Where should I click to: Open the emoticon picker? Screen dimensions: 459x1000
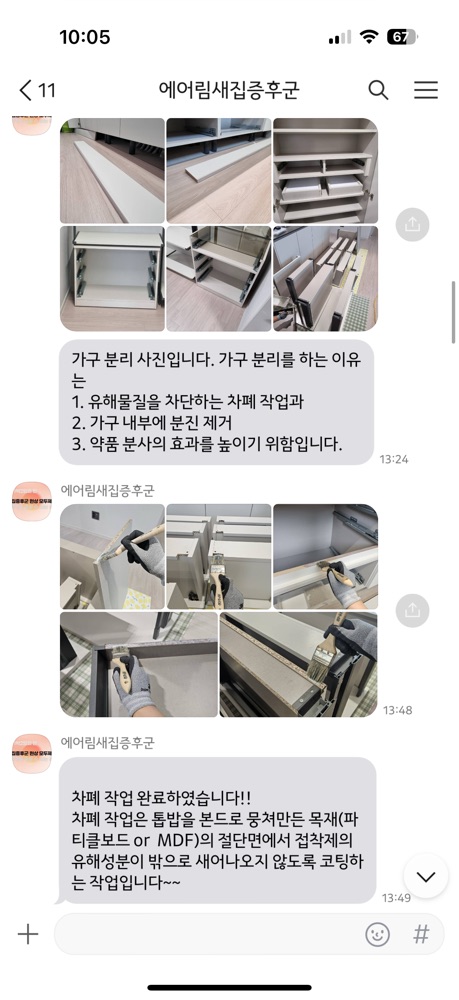tap(377, 934)
